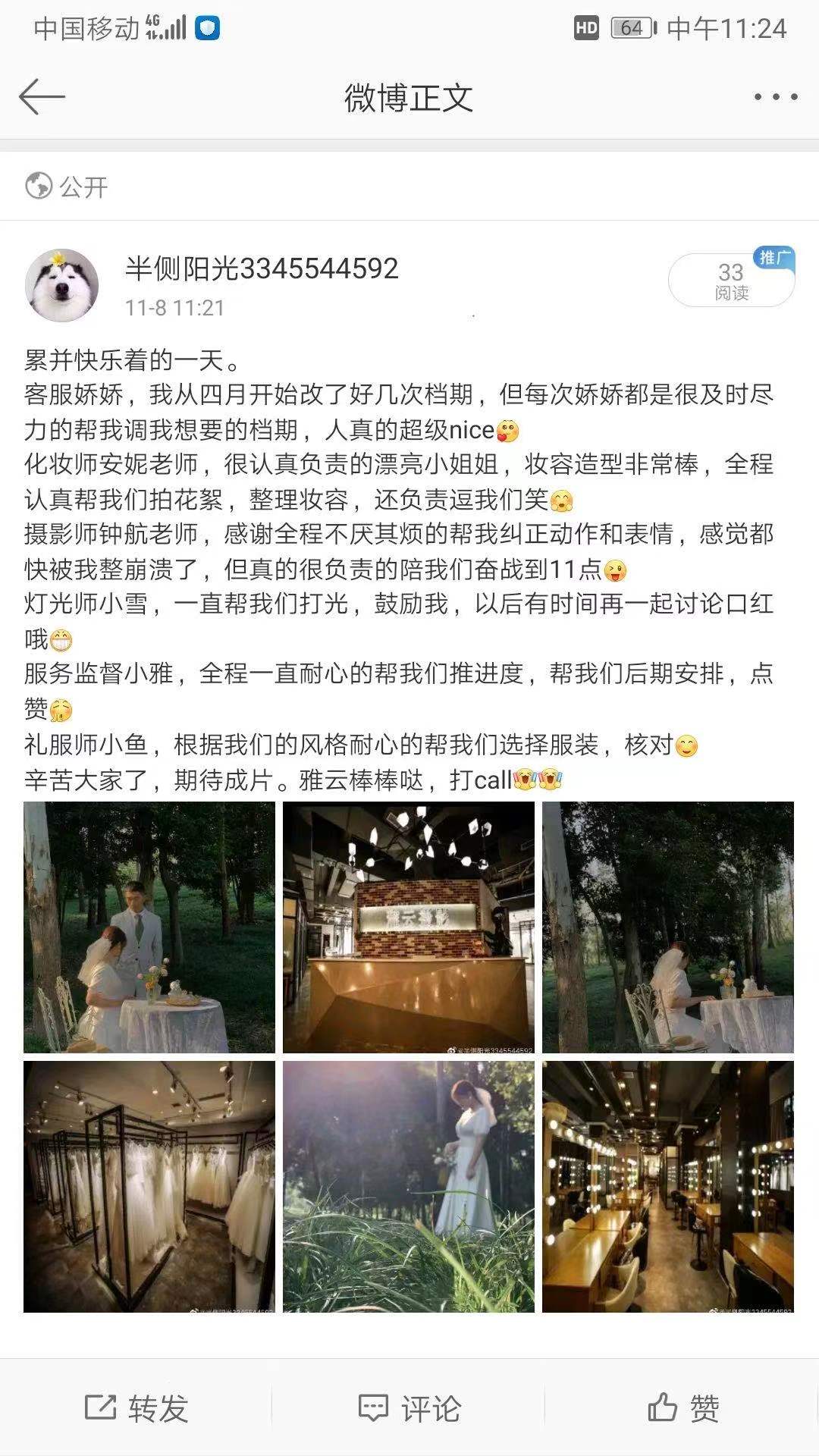Open photo of studio reception desk

(409, 927)
